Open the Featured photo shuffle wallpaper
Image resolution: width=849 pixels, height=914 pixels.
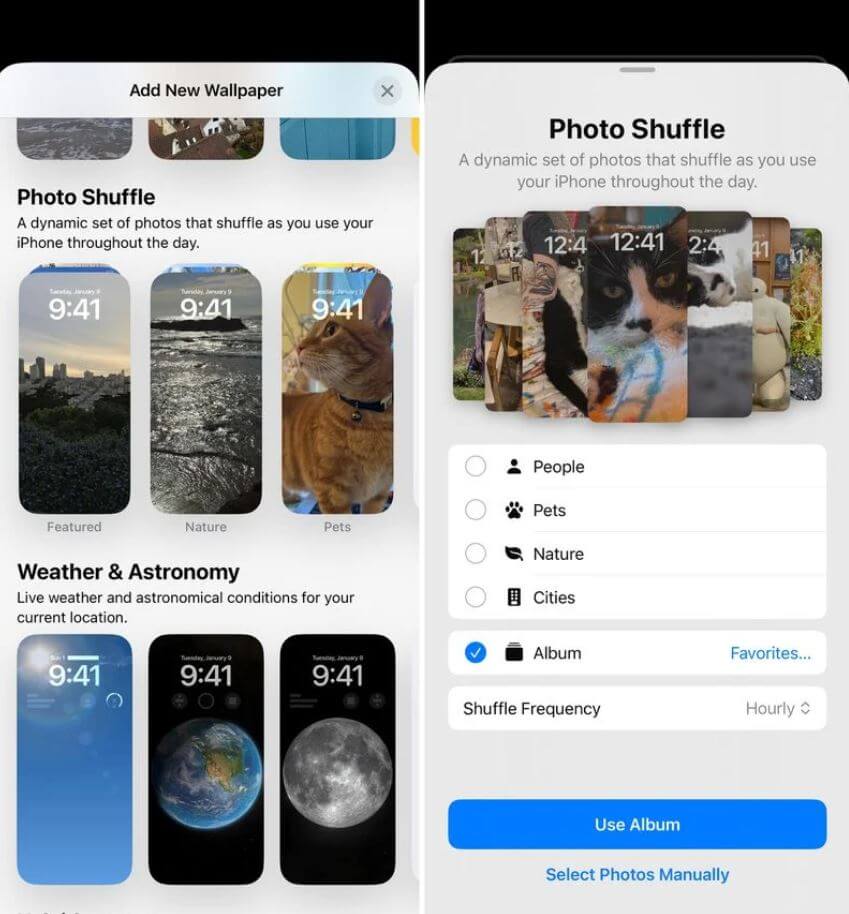point(74,390)
